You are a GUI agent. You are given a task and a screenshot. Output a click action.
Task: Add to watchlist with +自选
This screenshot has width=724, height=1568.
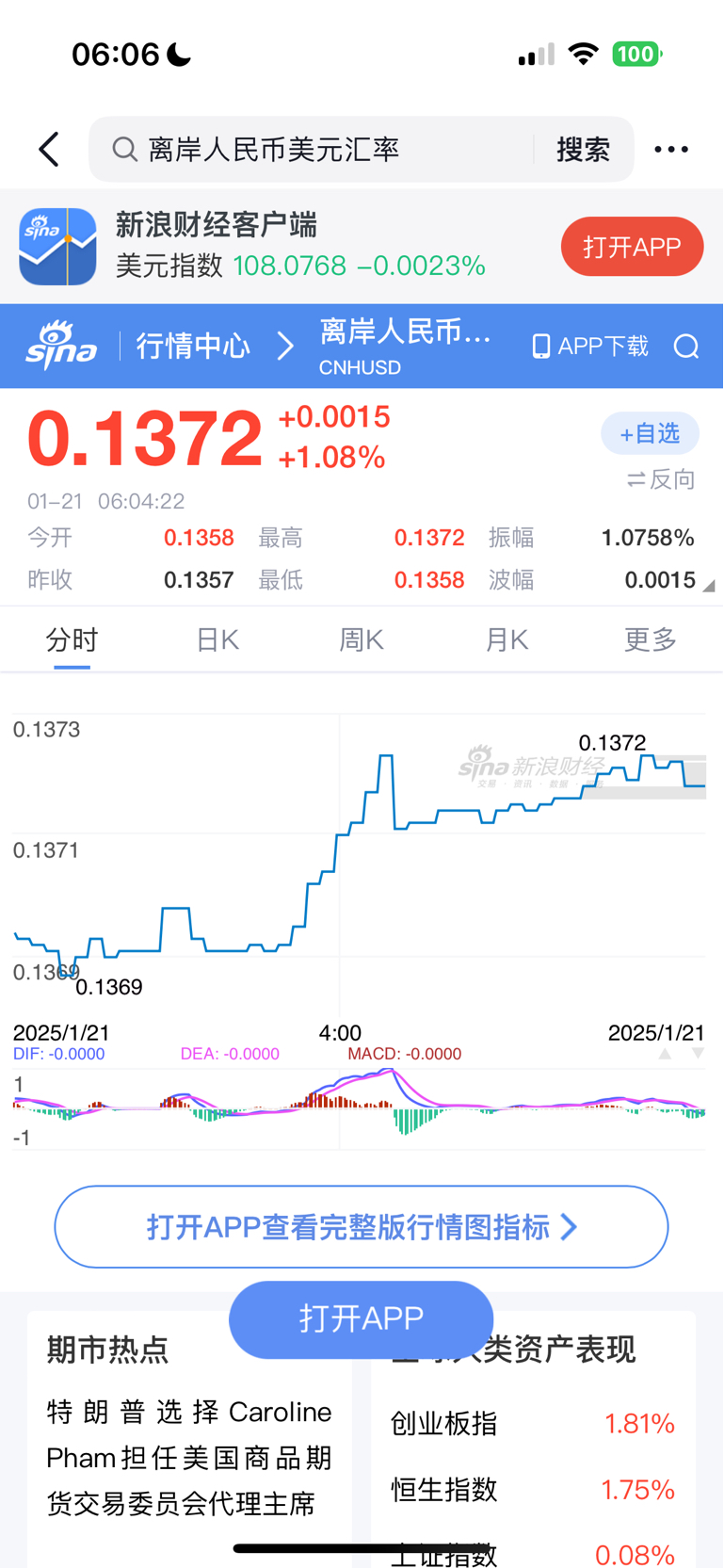click(650, 433)
